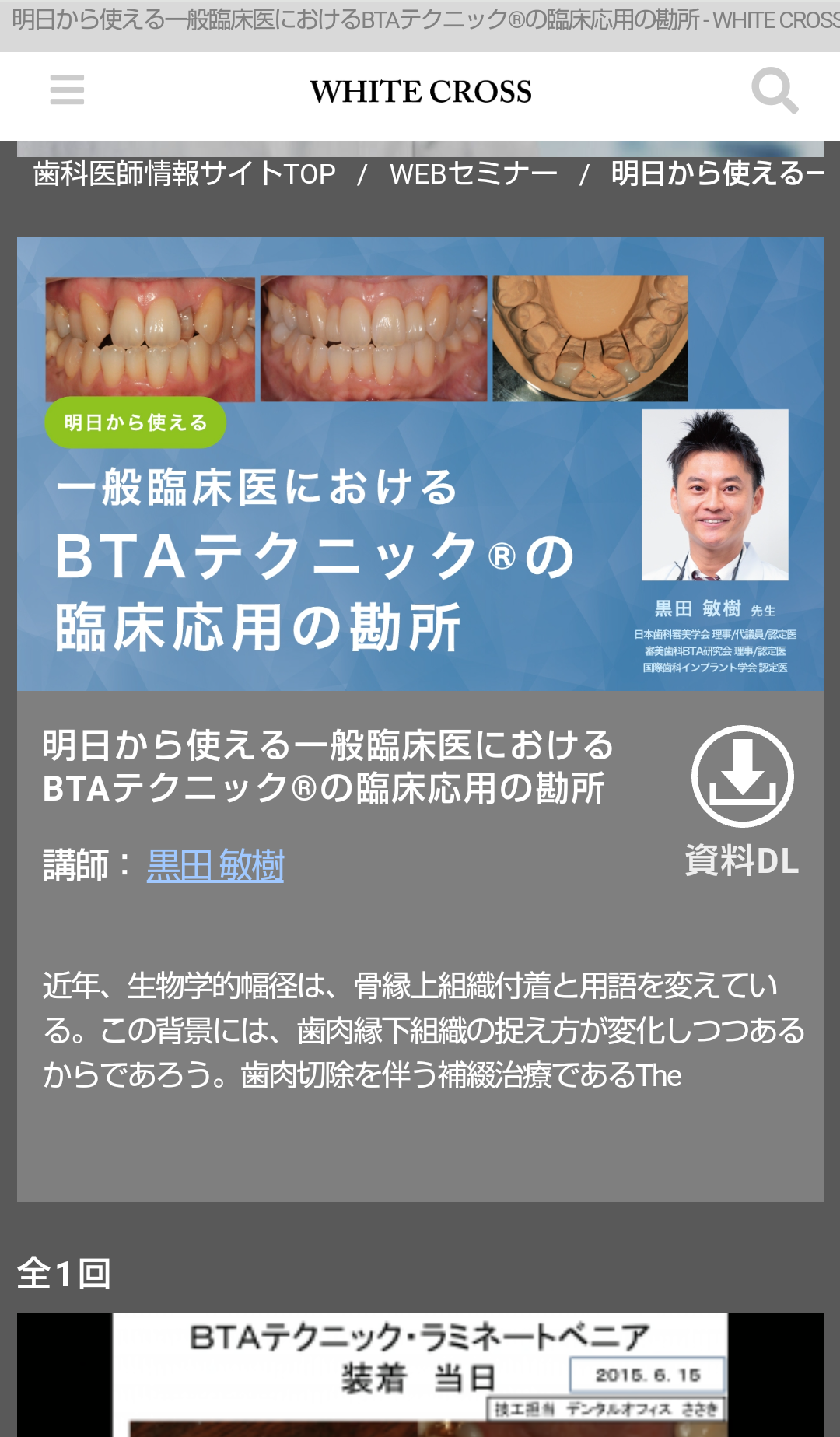Image resolution: width=840 pixels, height=1437 pixels.
Task: Open the BTAテクニック・ラミネートベニア video thumbnail
Action: (x=420, y=1375)
